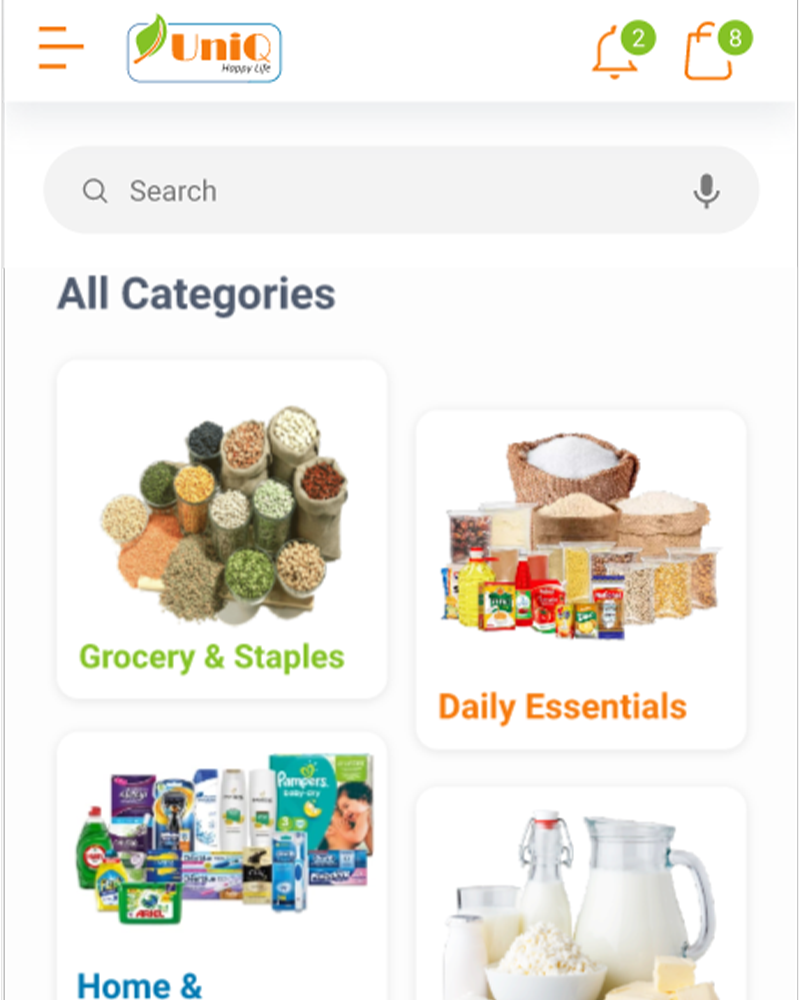Tap the Search field
The image size is (800, 1000).
(380, 191)
